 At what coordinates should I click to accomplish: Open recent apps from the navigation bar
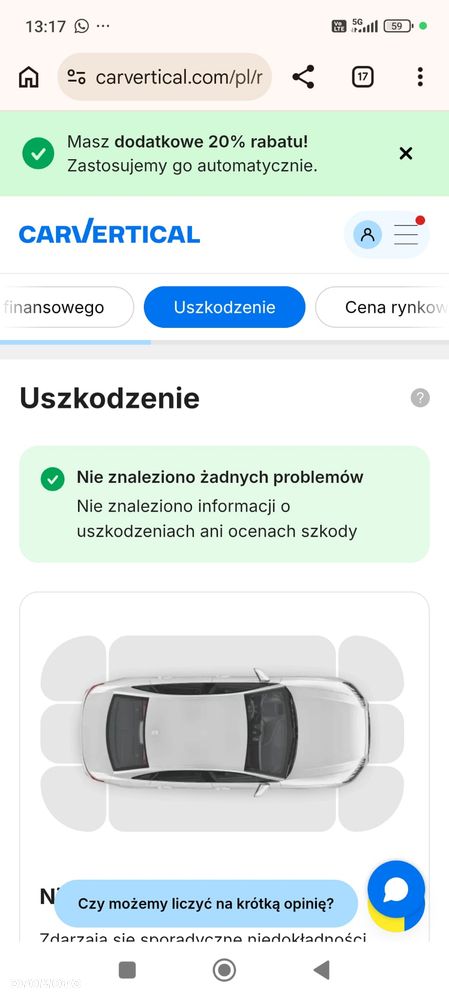click(x=127, y=970)
